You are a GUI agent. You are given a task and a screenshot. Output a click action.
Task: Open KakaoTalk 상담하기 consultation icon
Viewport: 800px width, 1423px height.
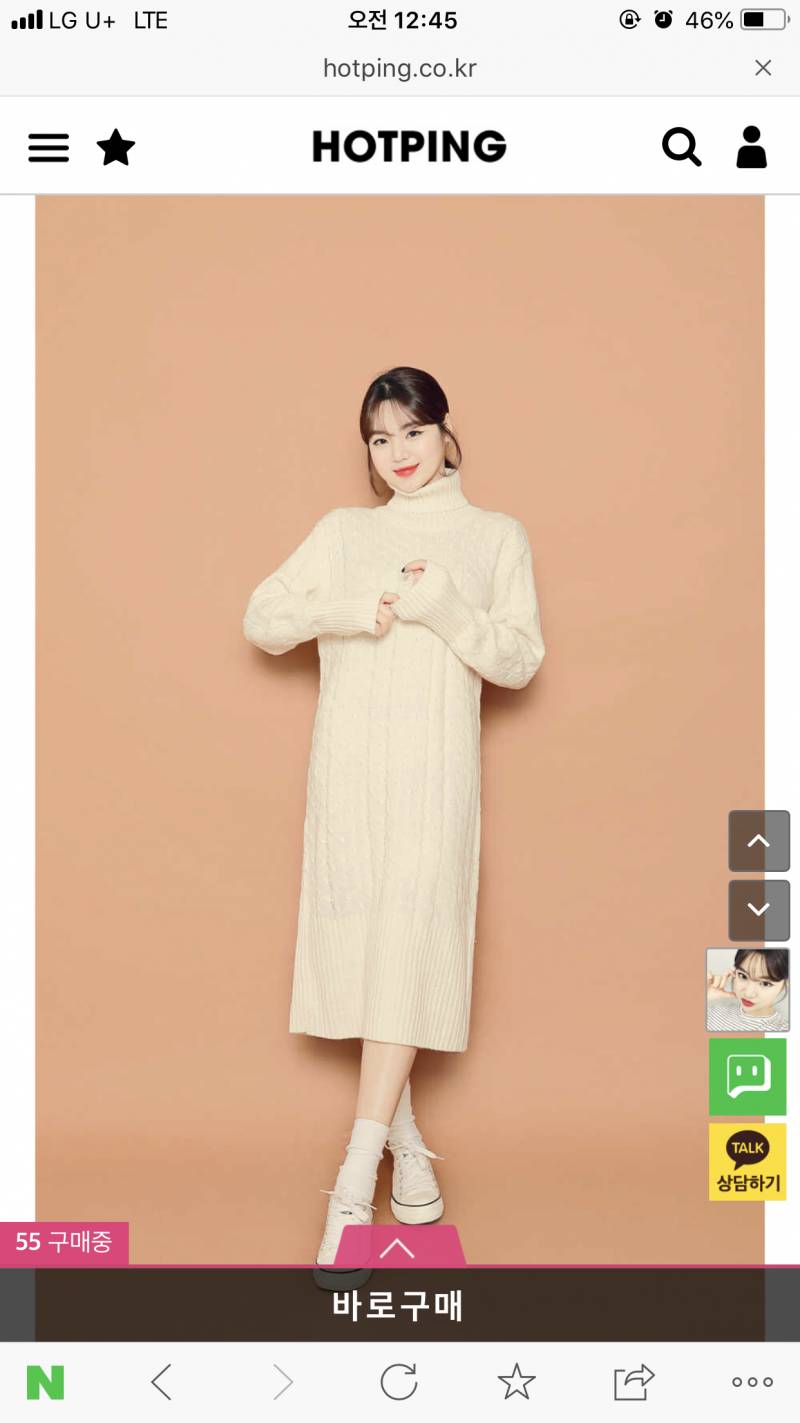click(747, 1161)
